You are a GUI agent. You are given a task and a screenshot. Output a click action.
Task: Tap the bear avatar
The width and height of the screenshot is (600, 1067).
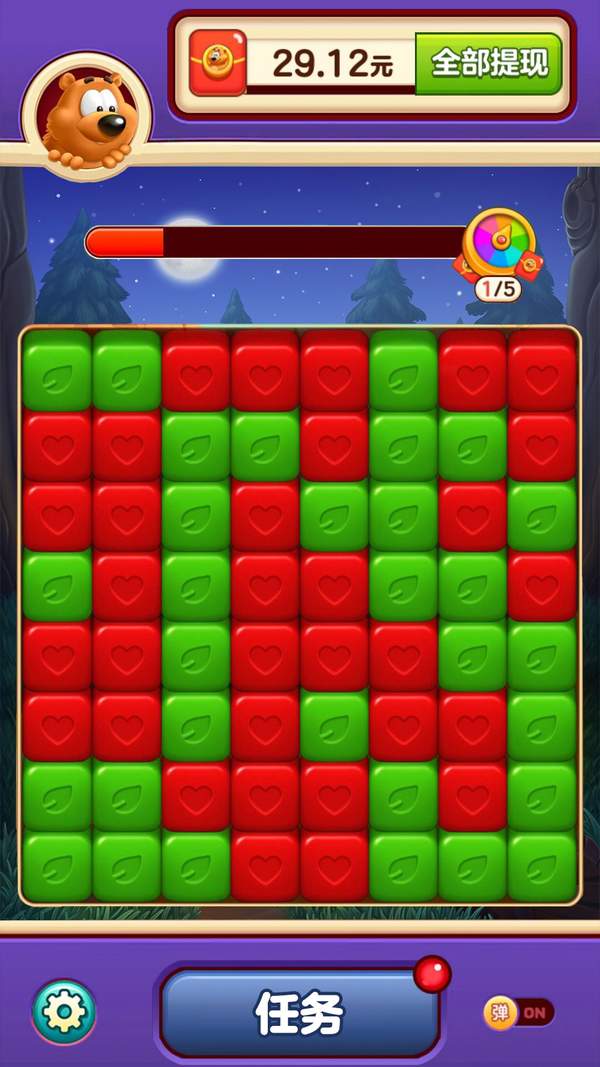[85, 108]
